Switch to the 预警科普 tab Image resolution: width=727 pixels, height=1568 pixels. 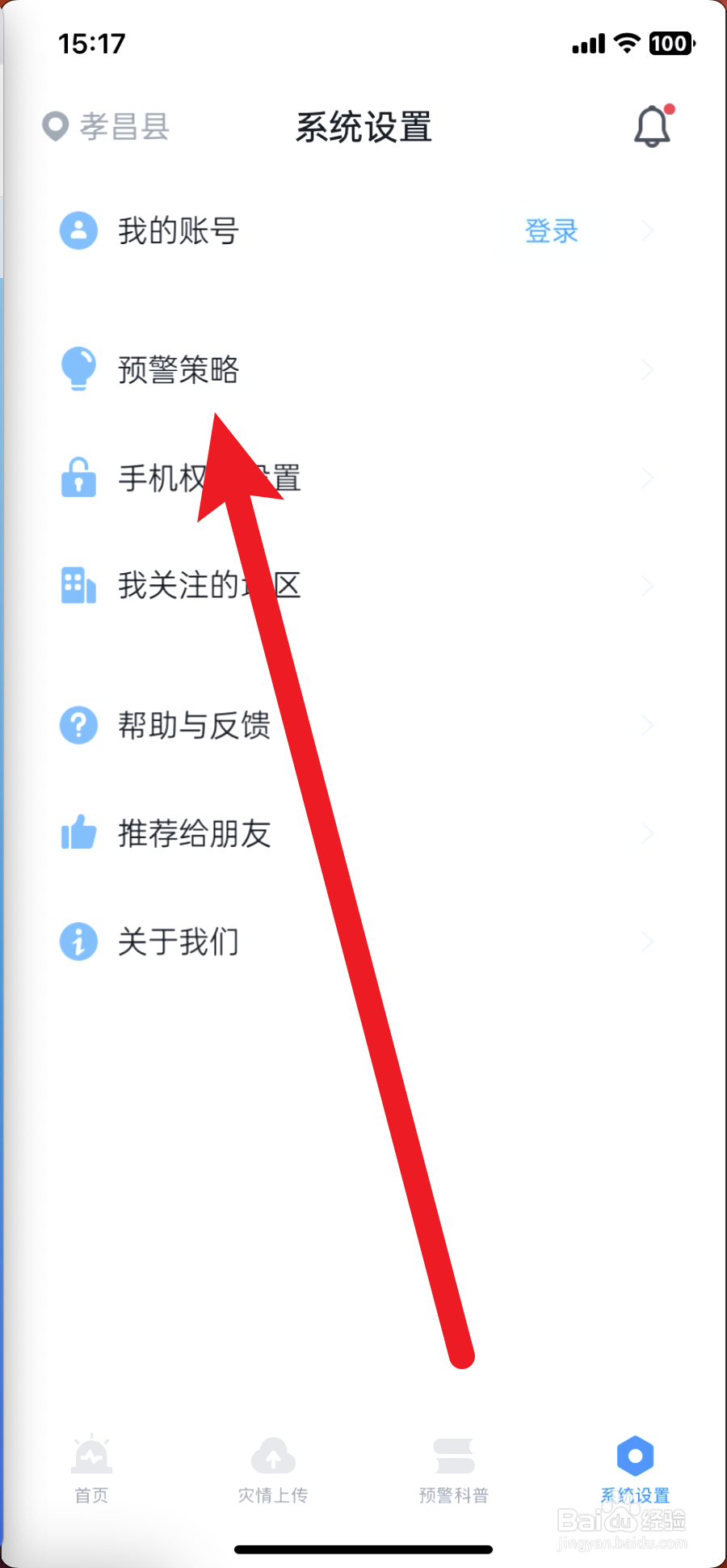[x=454, y=1471]
